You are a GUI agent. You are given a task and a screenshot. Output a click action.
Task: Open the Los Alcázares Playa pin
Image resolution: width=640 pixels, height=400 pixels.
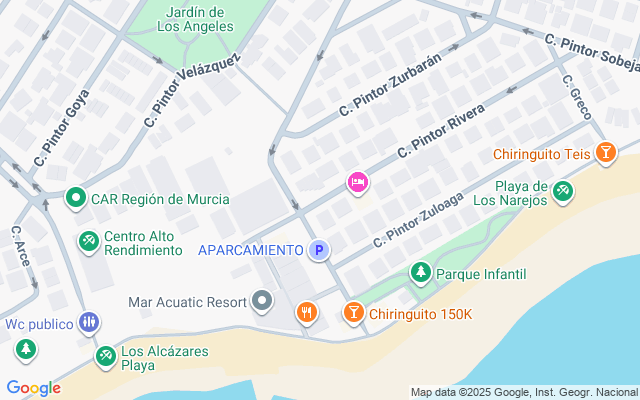pyautogui.click(x=105, y=355)
